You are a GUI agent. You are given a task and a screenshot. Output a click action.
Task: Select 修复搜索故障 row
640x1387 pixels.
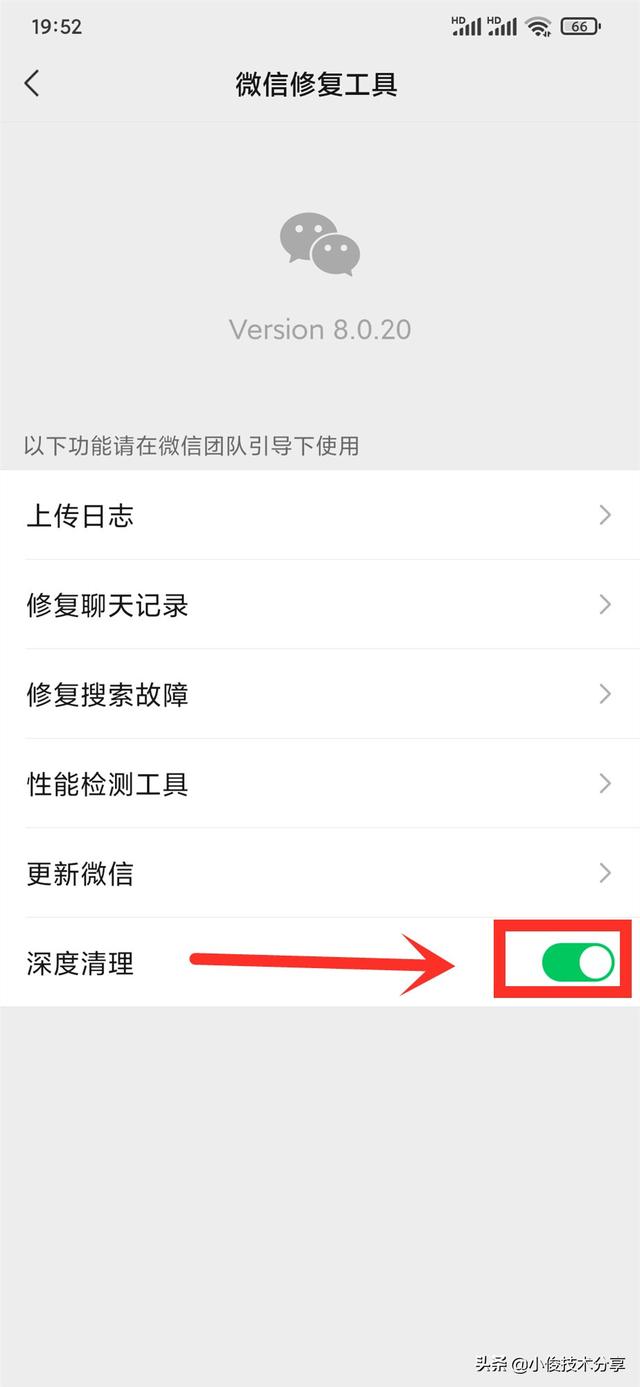[320, 694]
